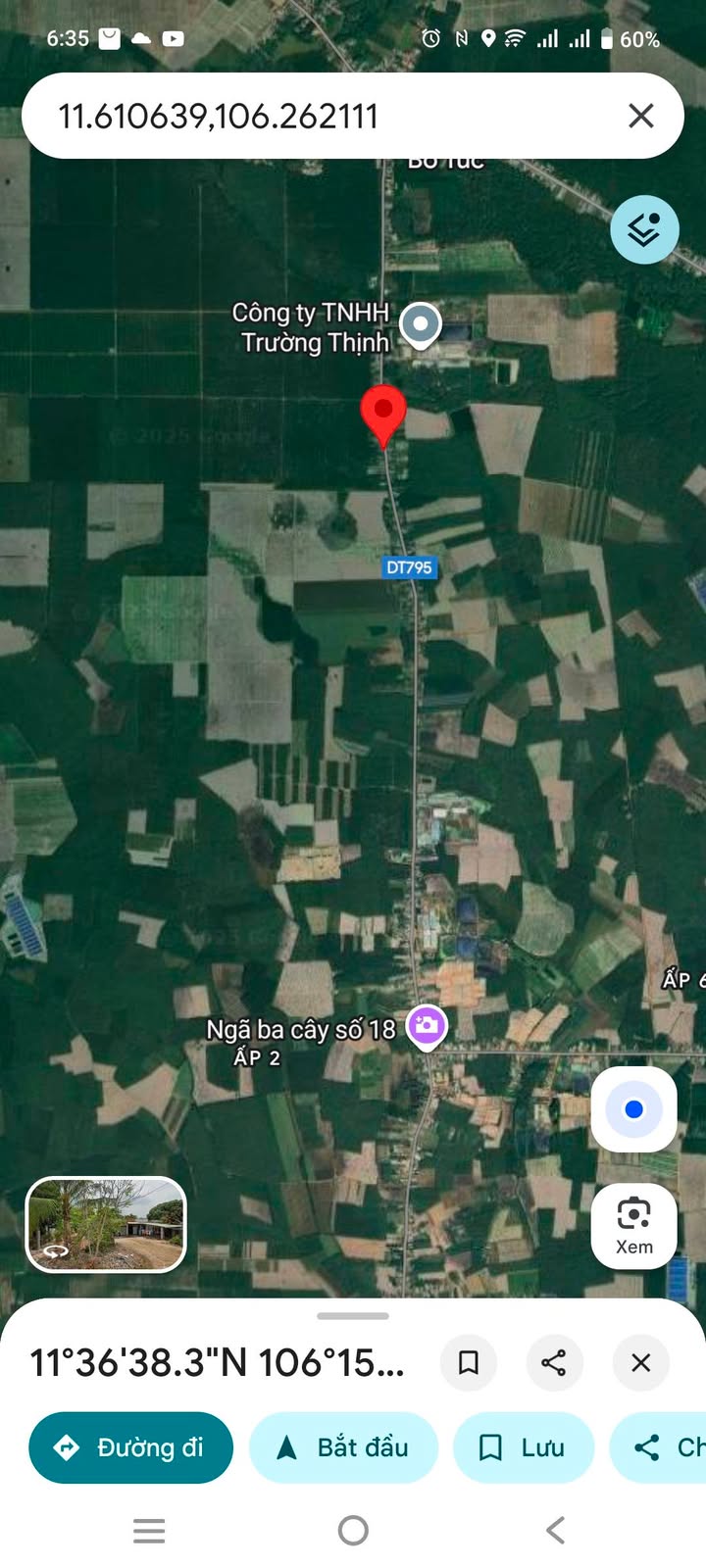Screen dimensions: 706x1568
Task: Close the location details panel
Action: pos(640,1362)
